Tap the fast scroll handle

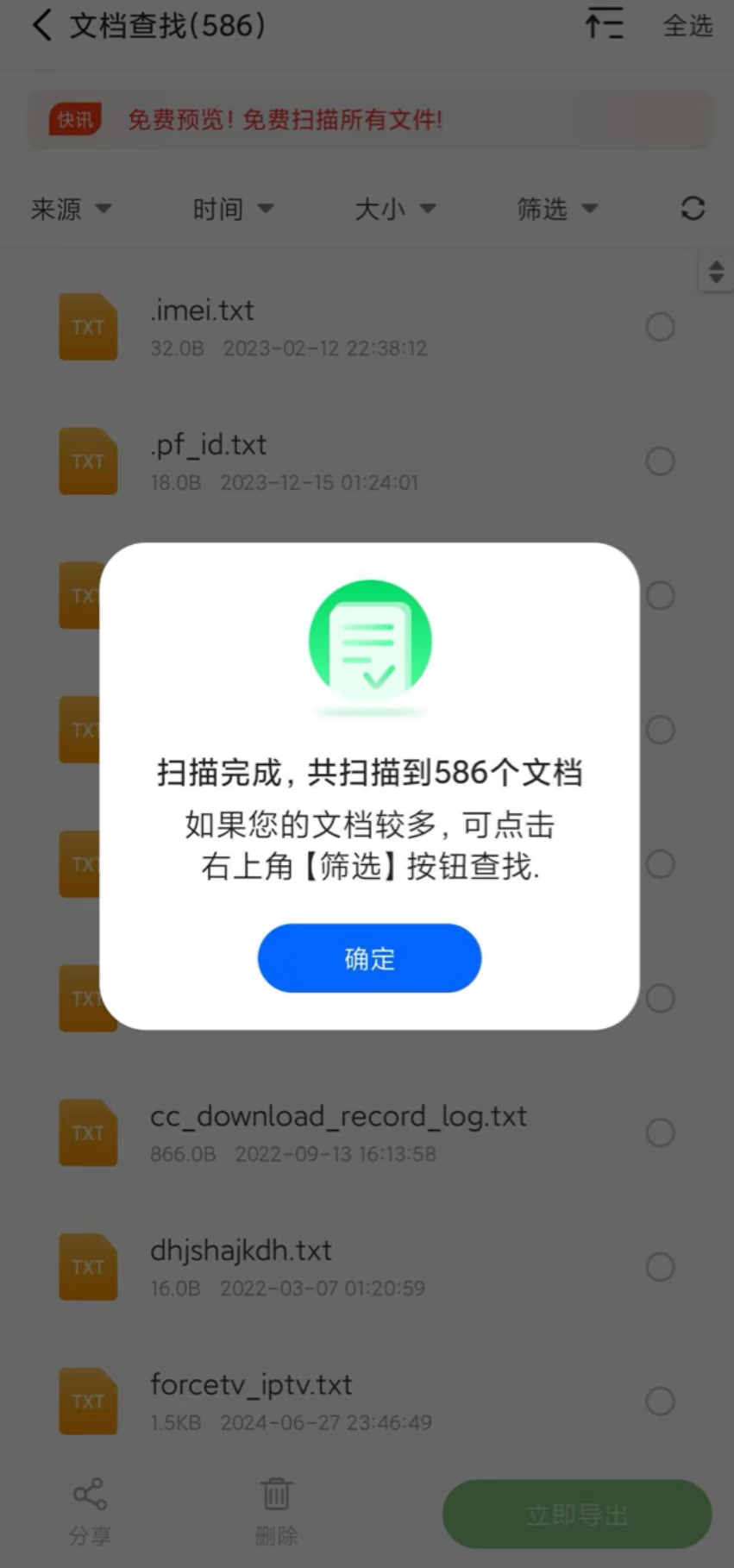coord(716,273)
